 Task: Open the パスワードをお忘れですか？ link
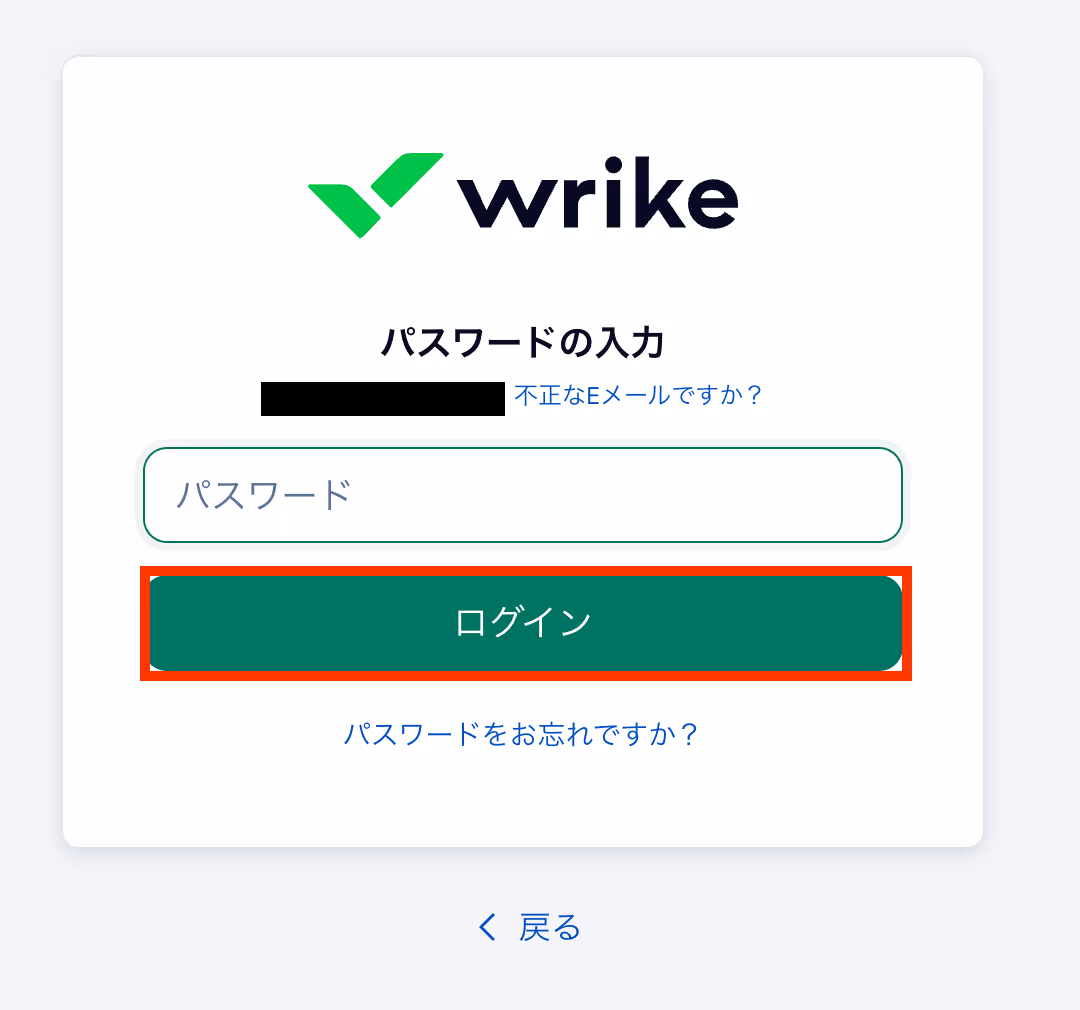[521, 734]
